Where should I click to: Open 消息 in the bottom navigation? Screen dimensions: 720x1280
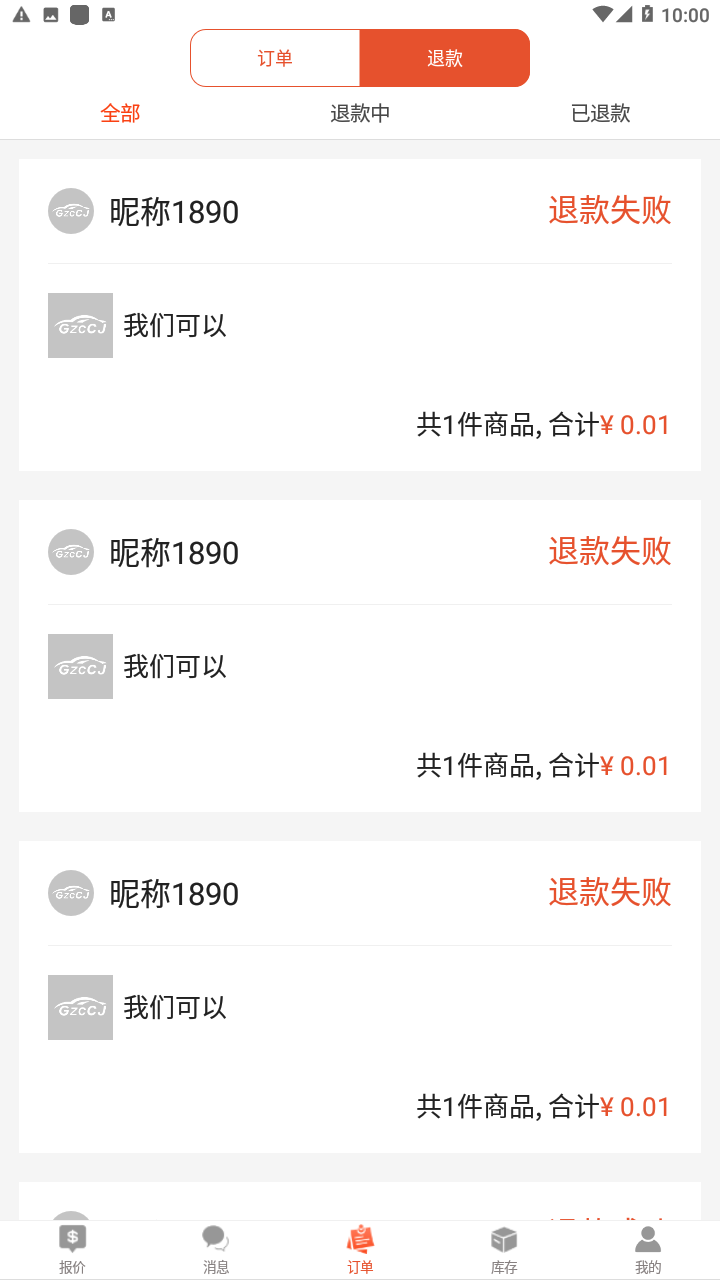tap(216, 1249)
